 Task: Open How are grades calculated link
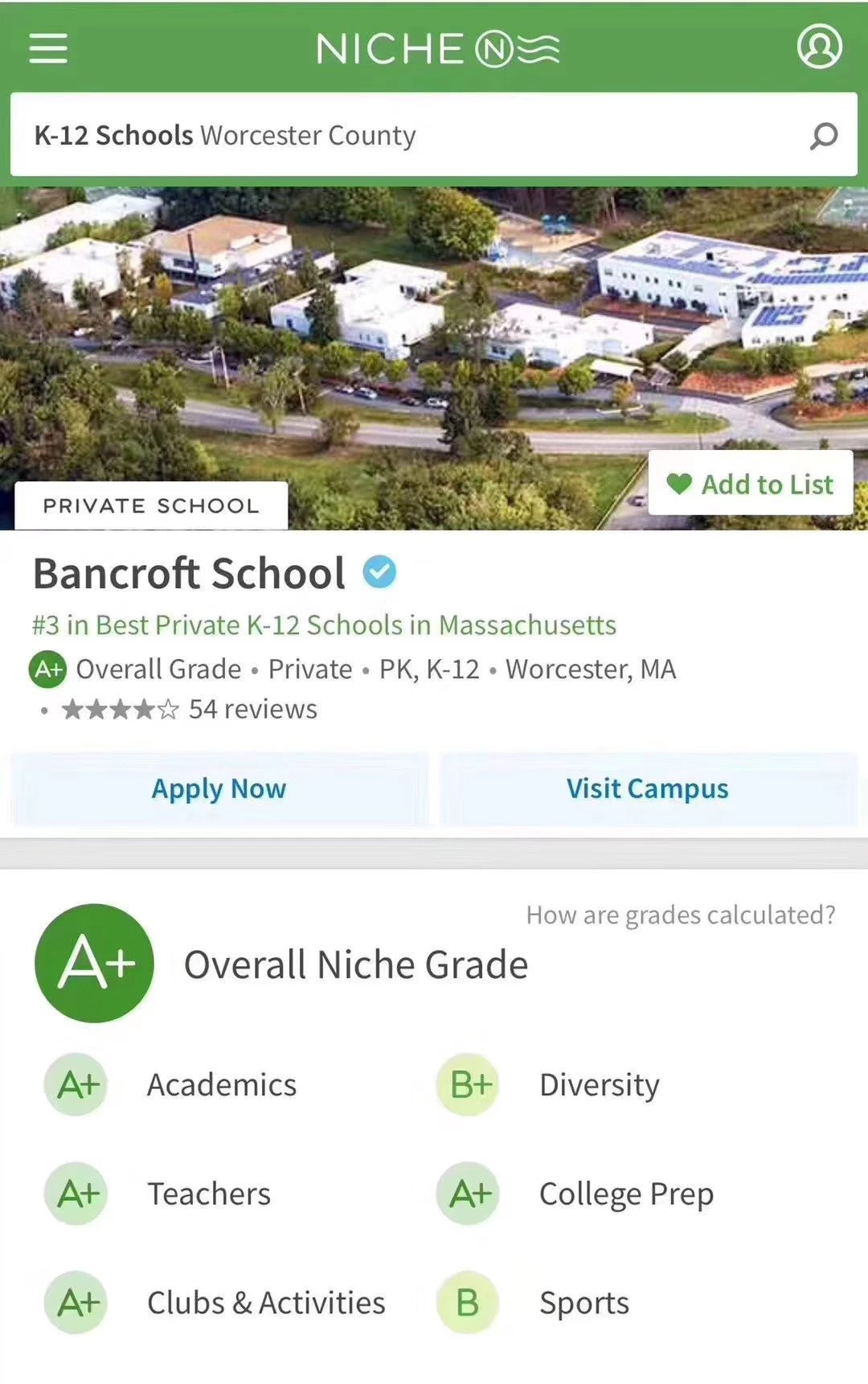pos(681,915)
